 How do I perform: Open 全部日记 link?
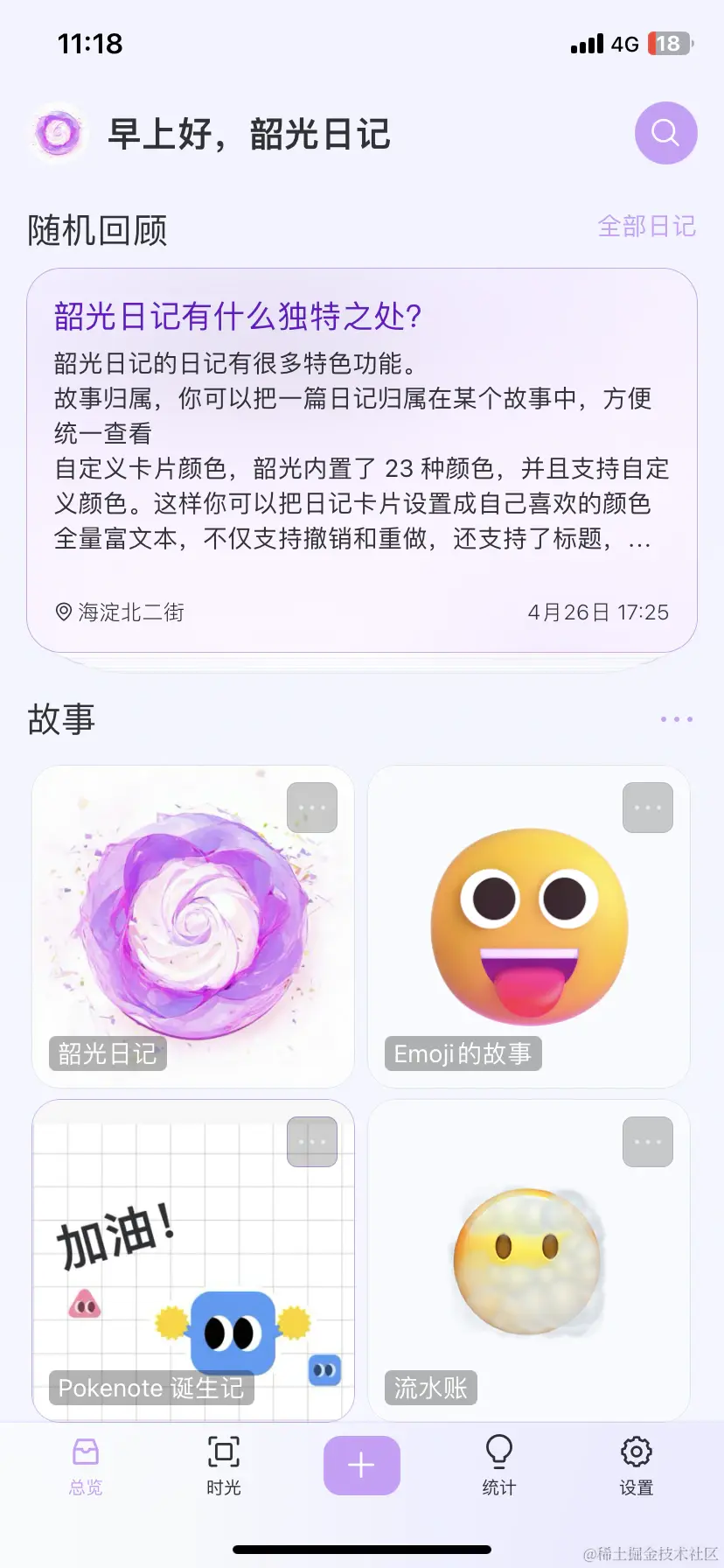(x=646, y=227)
